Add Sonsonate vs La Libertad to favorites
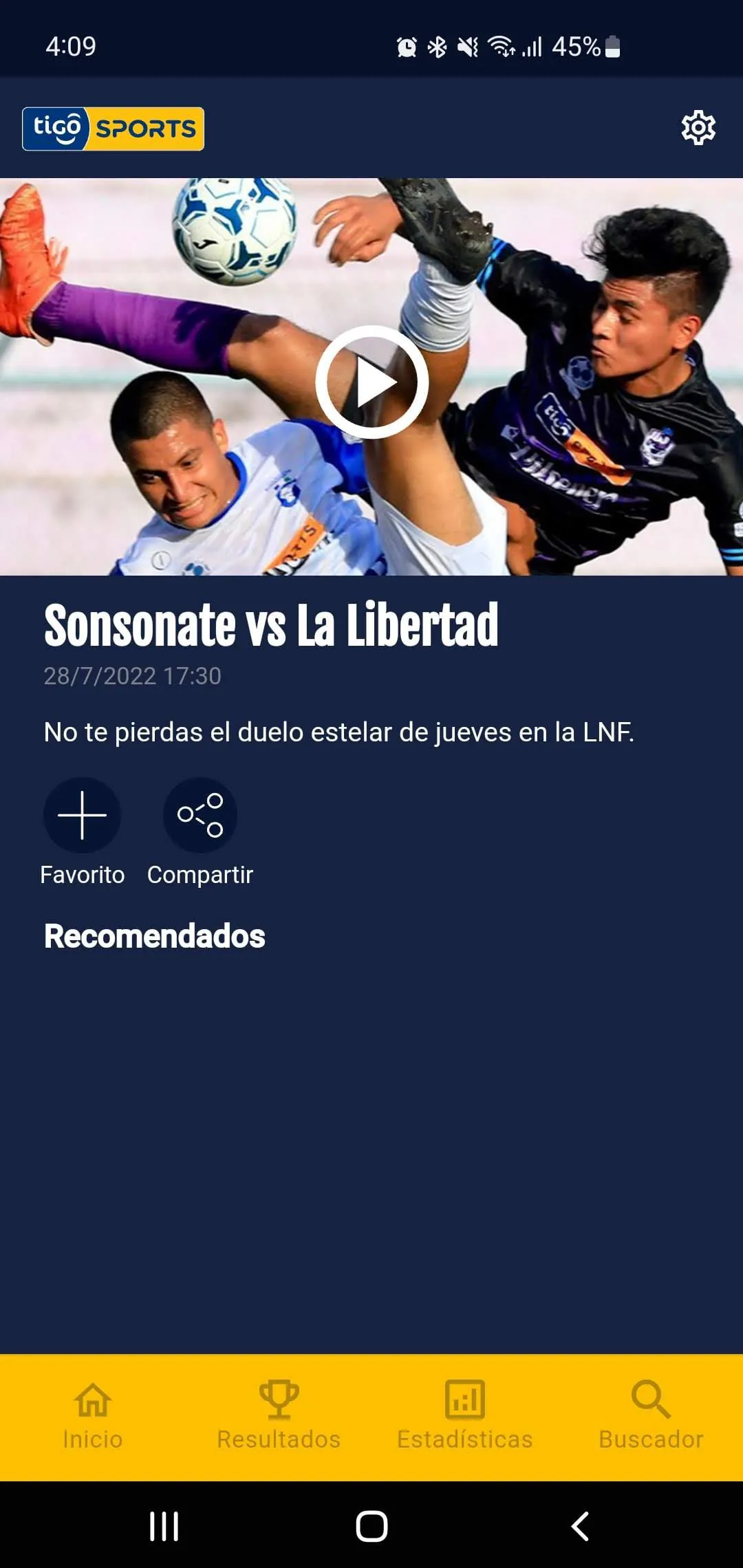Viewport: 743px width, 1568px height. tap(81, 815)
